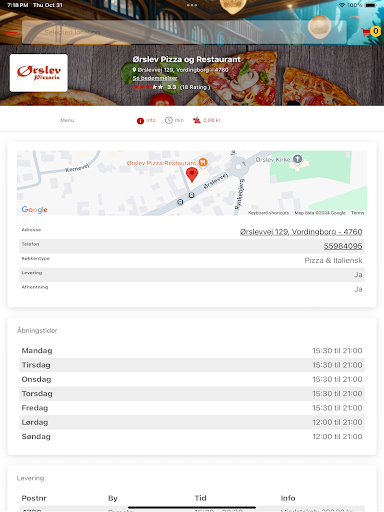384x512 pixels.
Task: Open the Se bedømmelser reviews link
Action: point(155,78)
